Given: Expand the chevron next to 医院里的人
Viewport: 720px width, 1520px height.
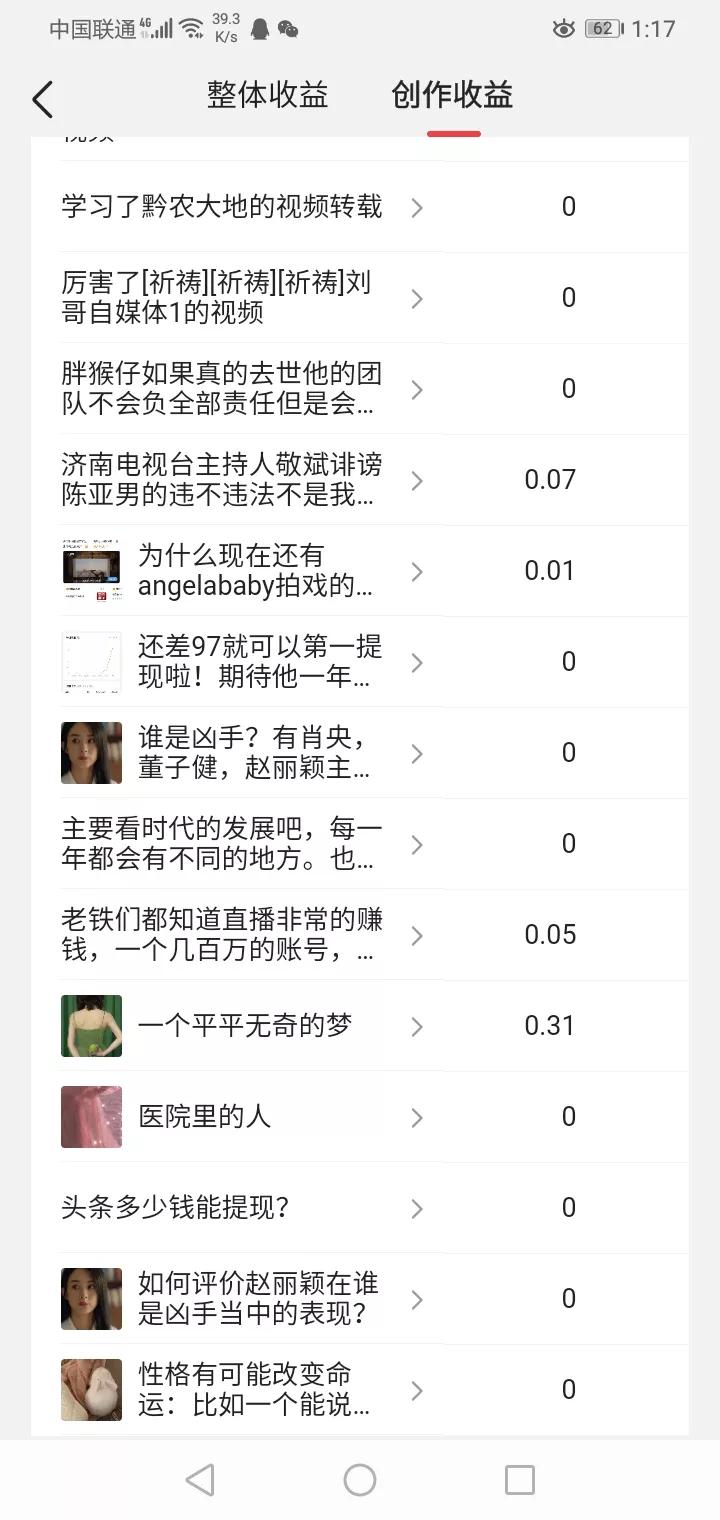Looking at the screenshot, I should click(417, 1116).
